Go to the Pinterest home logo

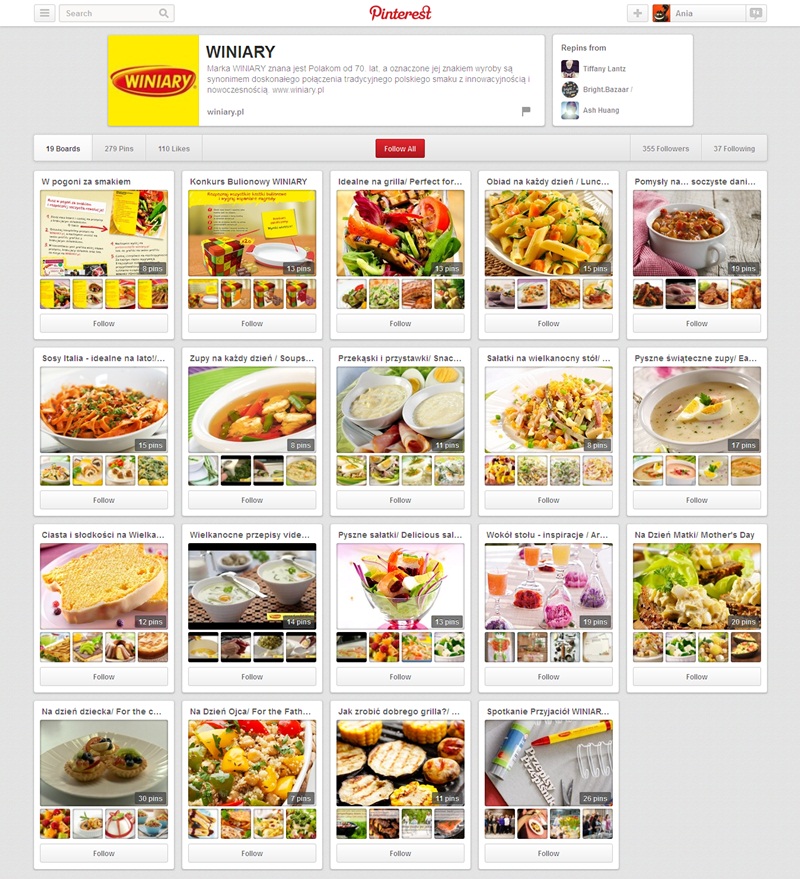click(400, 13)
